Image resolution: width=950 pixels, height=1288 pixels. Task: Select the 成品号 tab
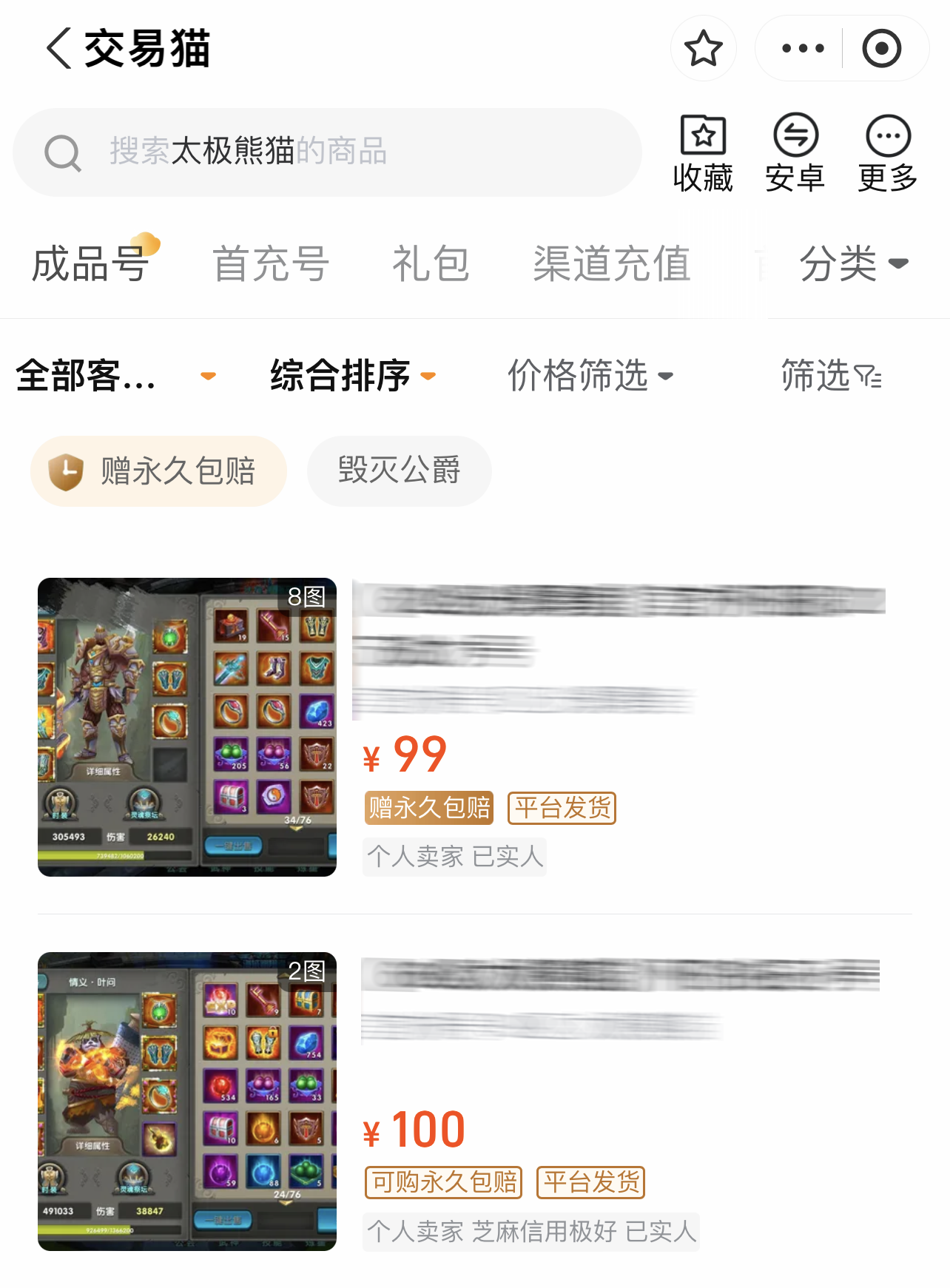coord(91,263)
